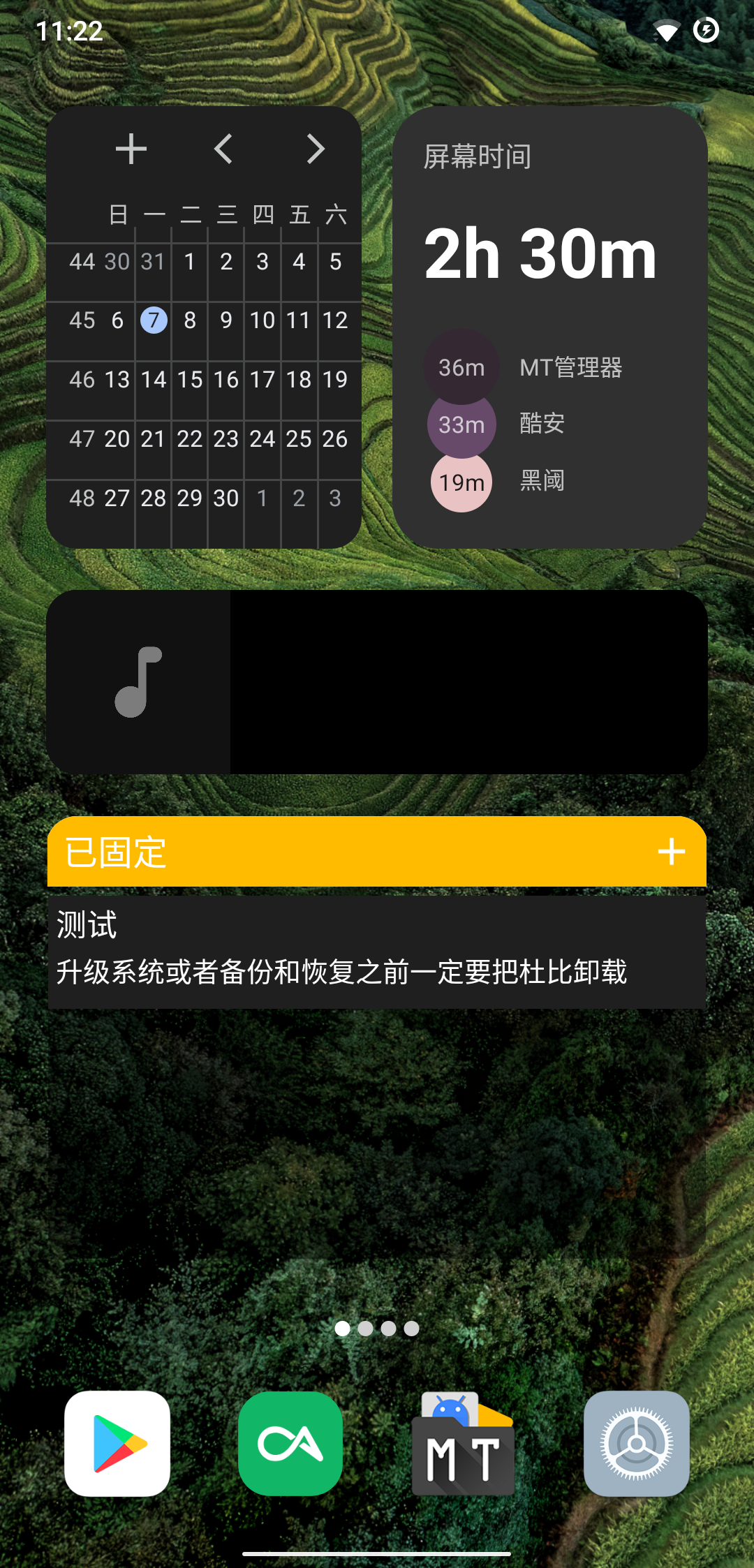
Task: Go to next month in calendar
Action: click(x=316, y=149)
